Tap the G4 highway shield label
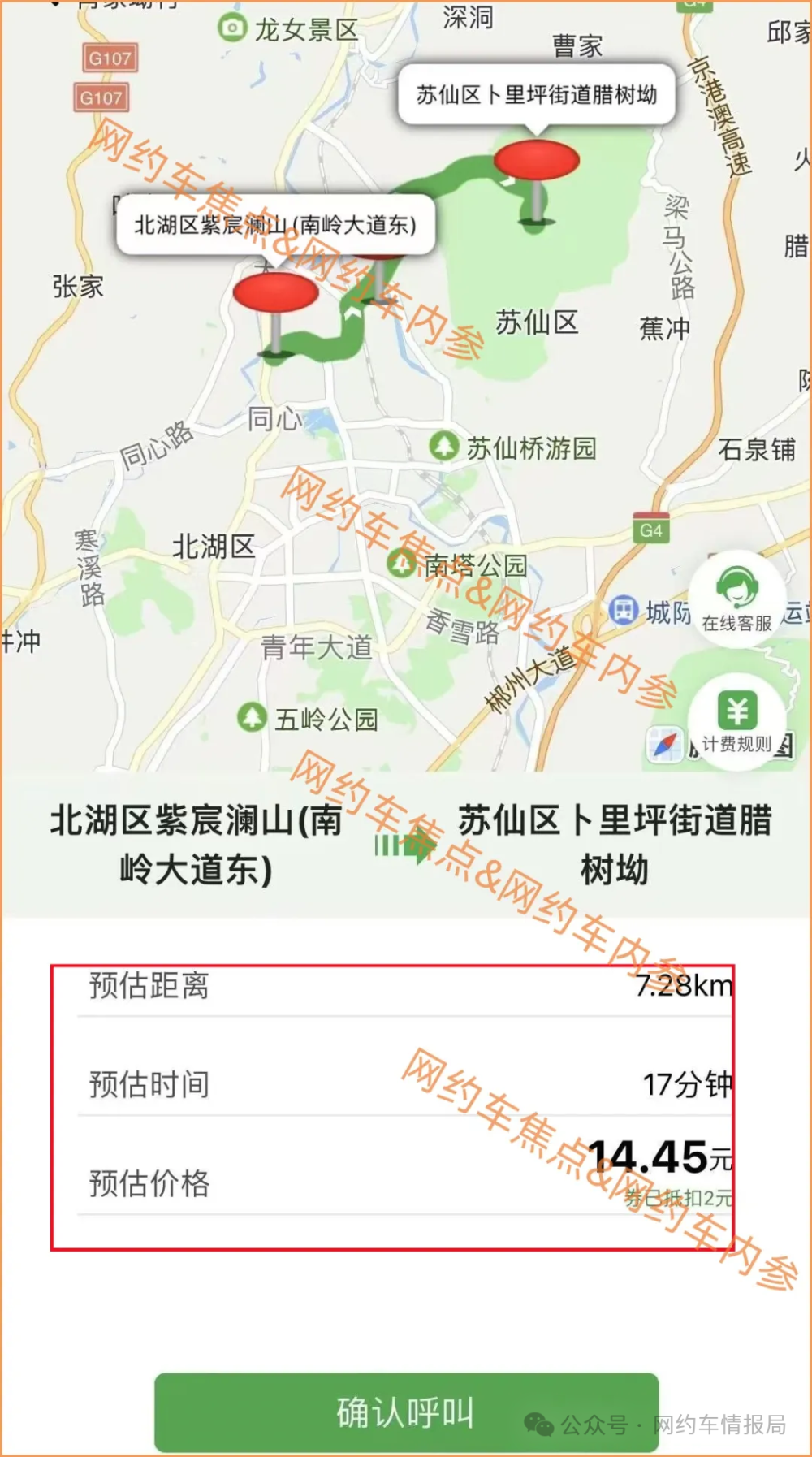Image resolution: width=812 pixels, height=1457 pixels. point(652,529)
